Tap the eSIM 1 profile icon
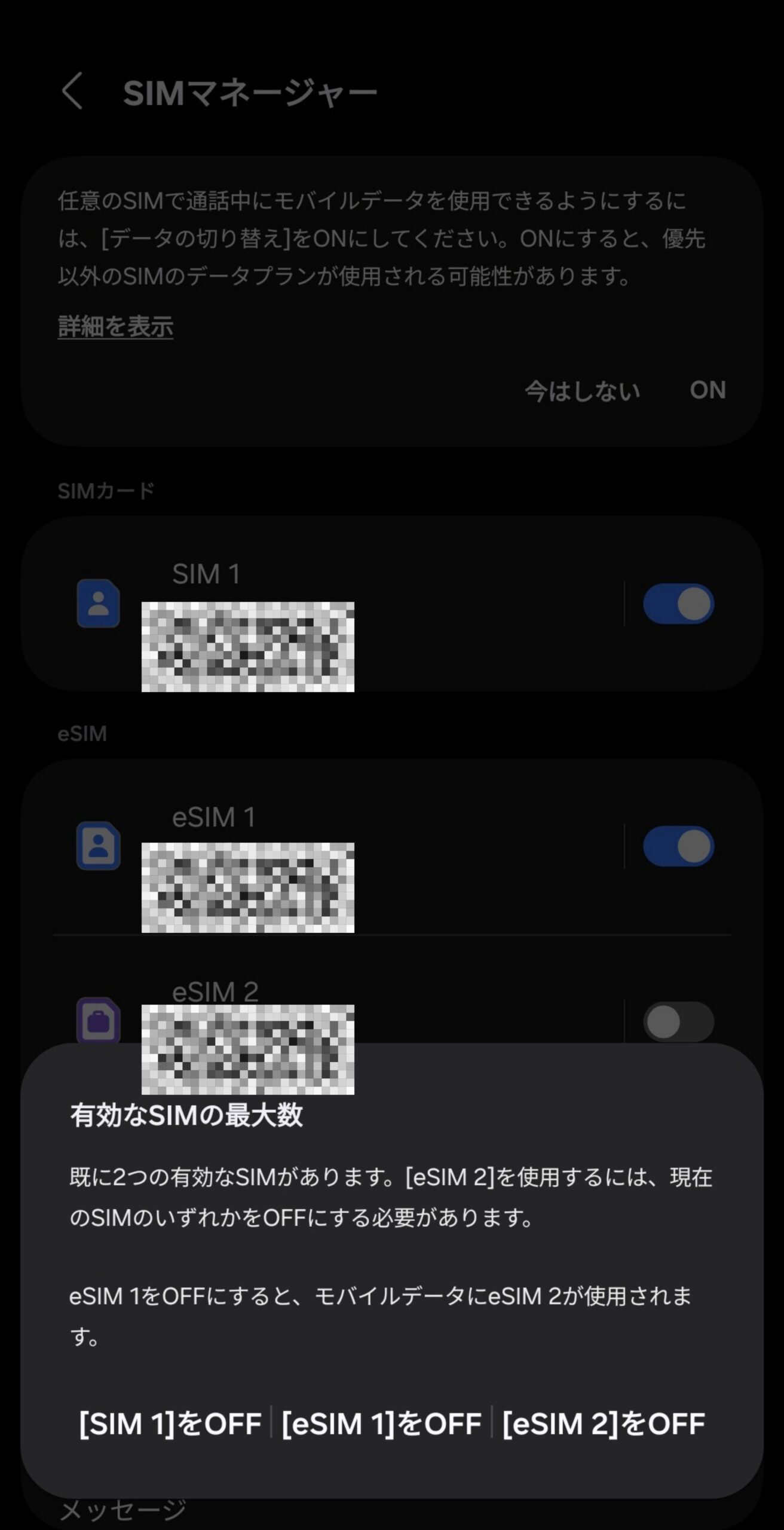 (99, 846)
